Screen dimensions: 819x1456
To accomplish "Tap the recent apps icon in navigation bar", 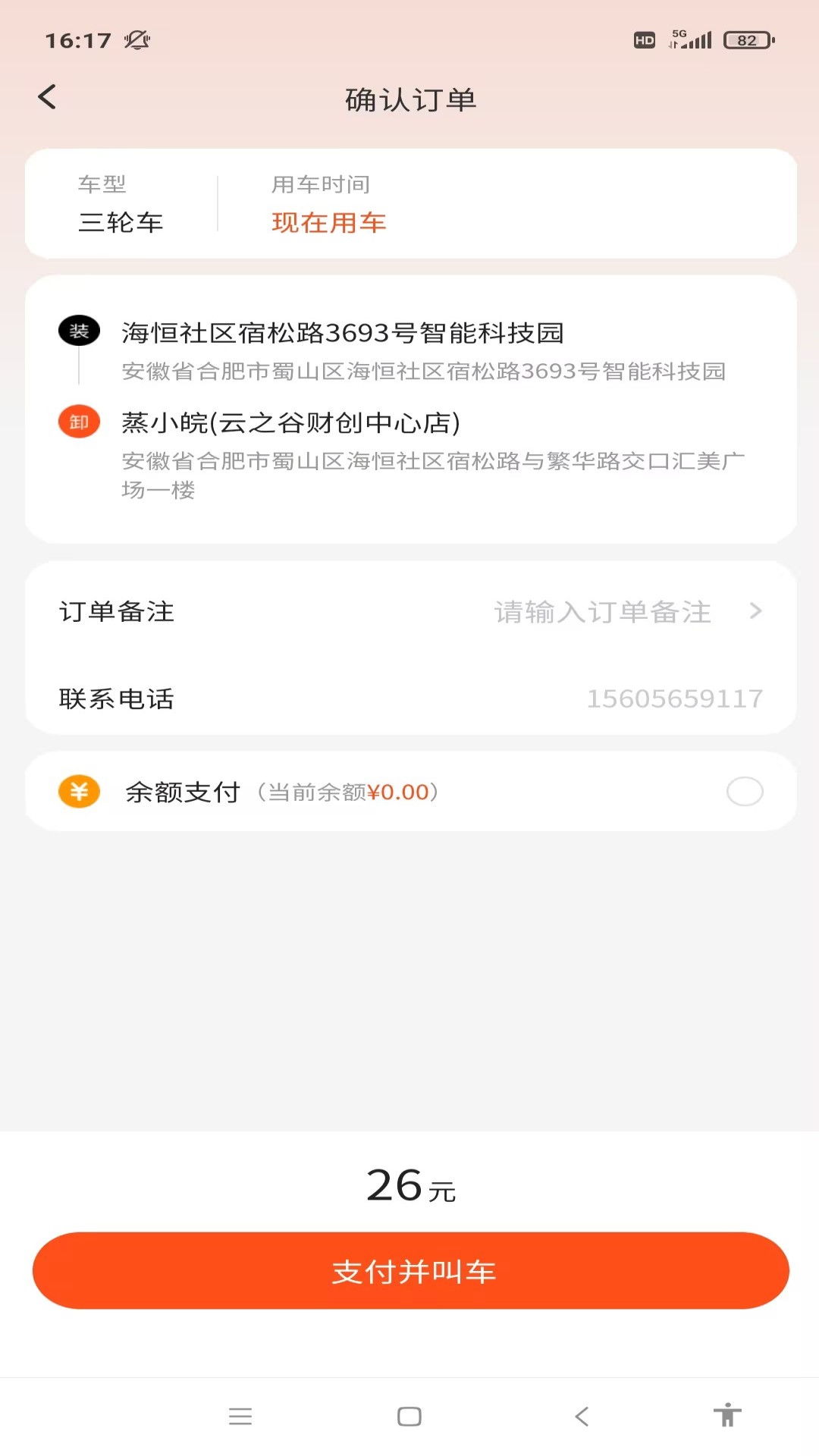I will [x=241, y=1415].
